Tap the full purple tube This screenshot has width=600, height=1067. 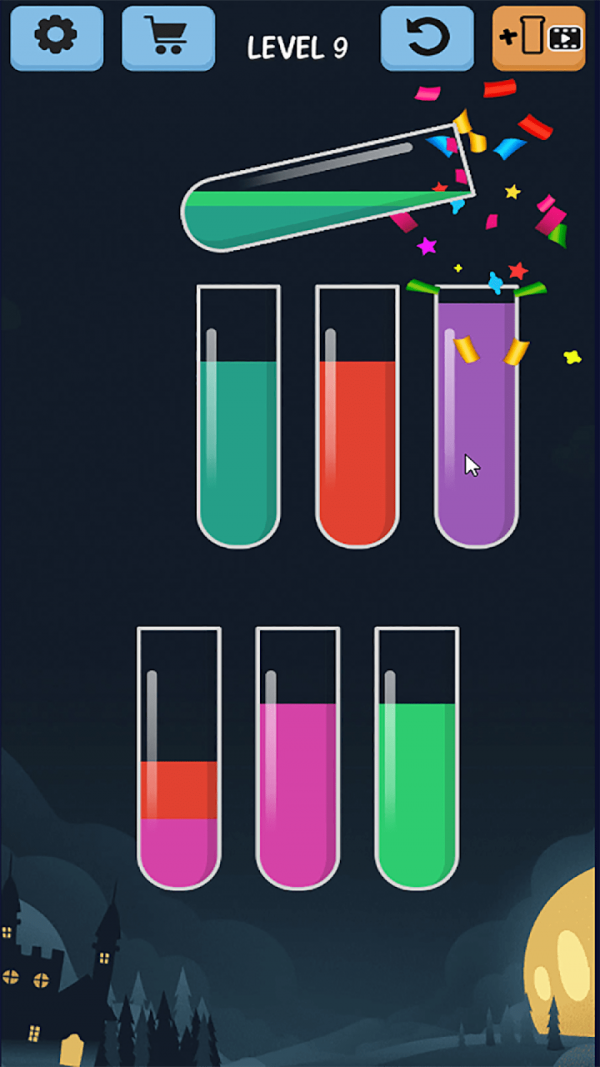coord(476,420)
